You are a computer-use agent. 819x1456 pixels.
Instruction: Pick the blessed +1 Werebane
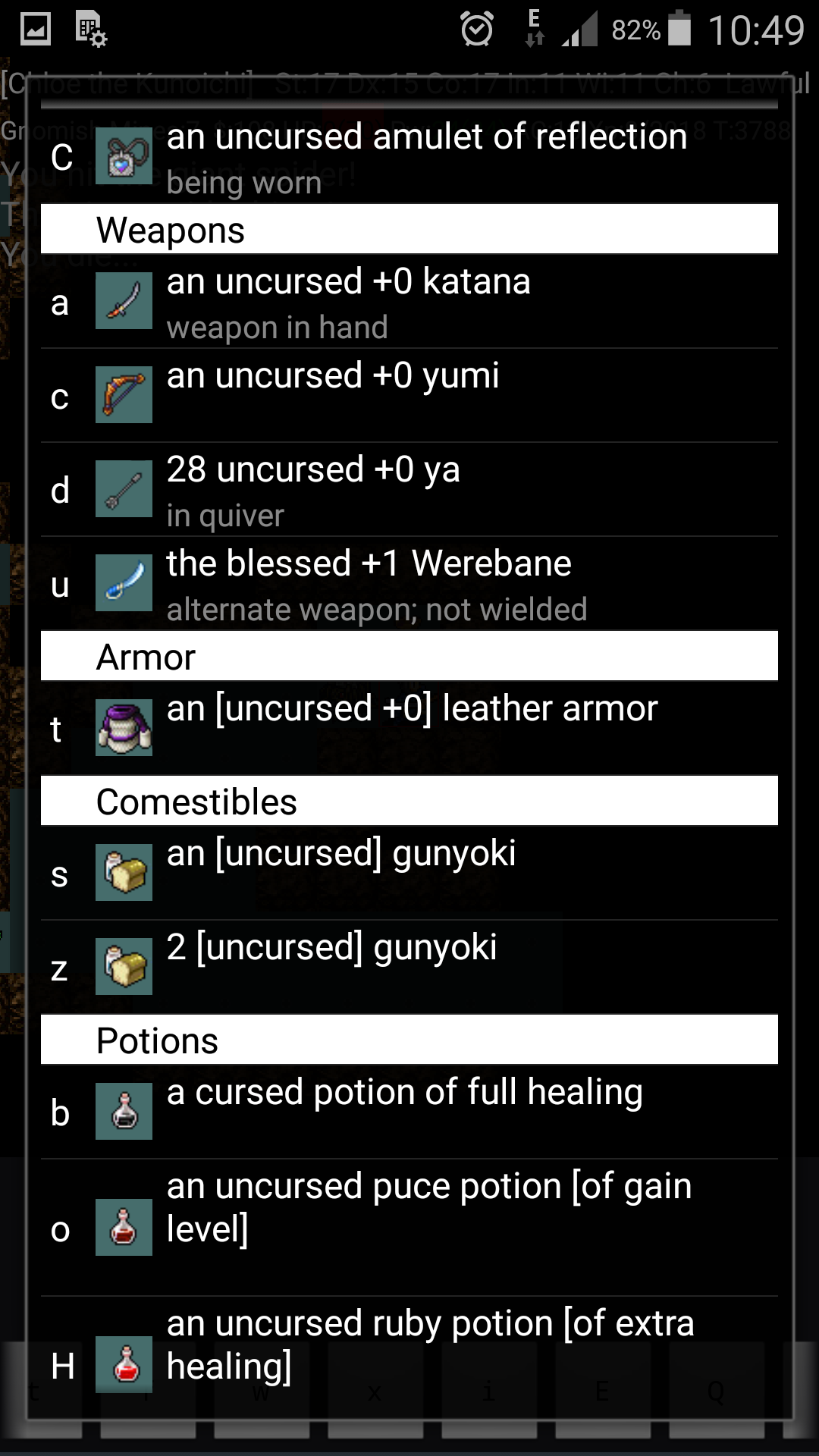point(409,584)
